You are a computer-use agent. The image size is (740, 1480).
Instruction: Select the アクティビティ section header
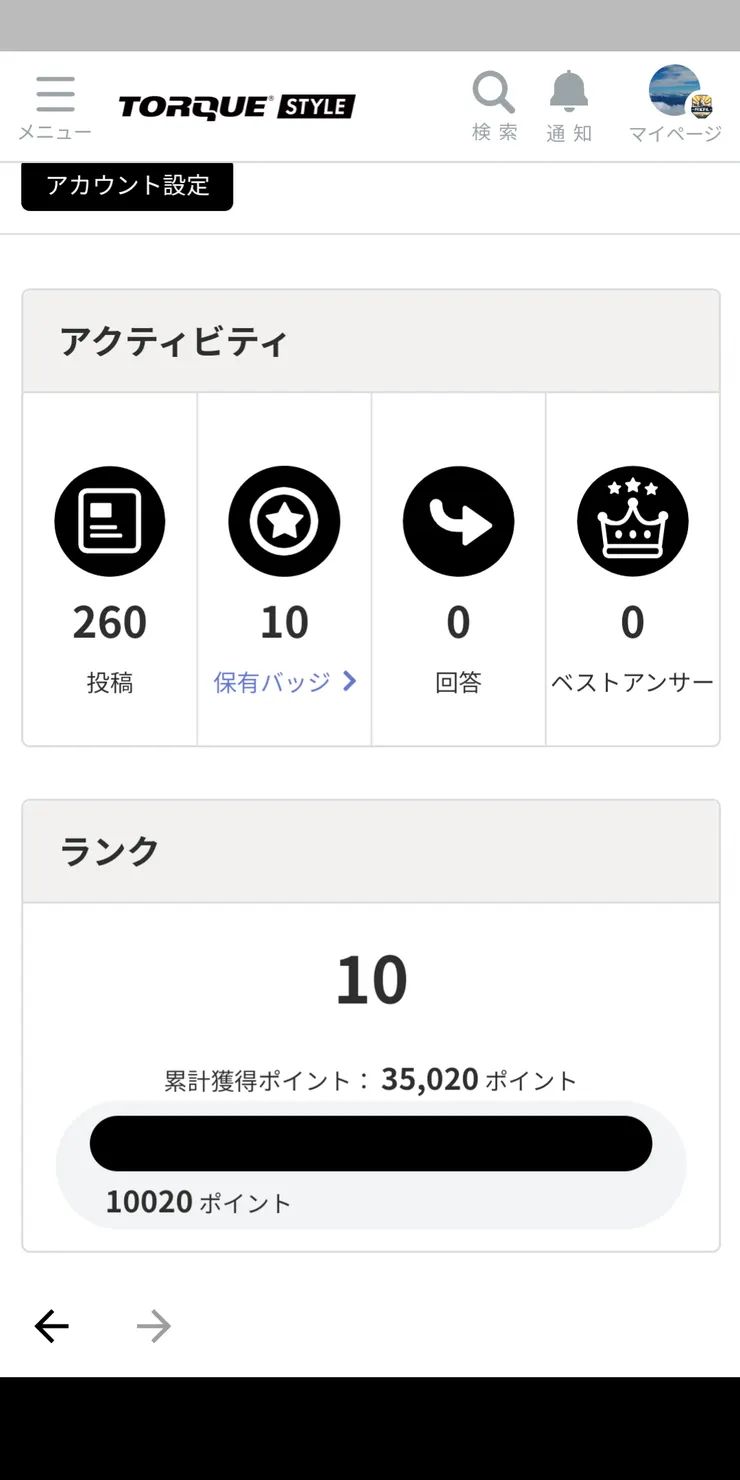[x=172, y=340]
